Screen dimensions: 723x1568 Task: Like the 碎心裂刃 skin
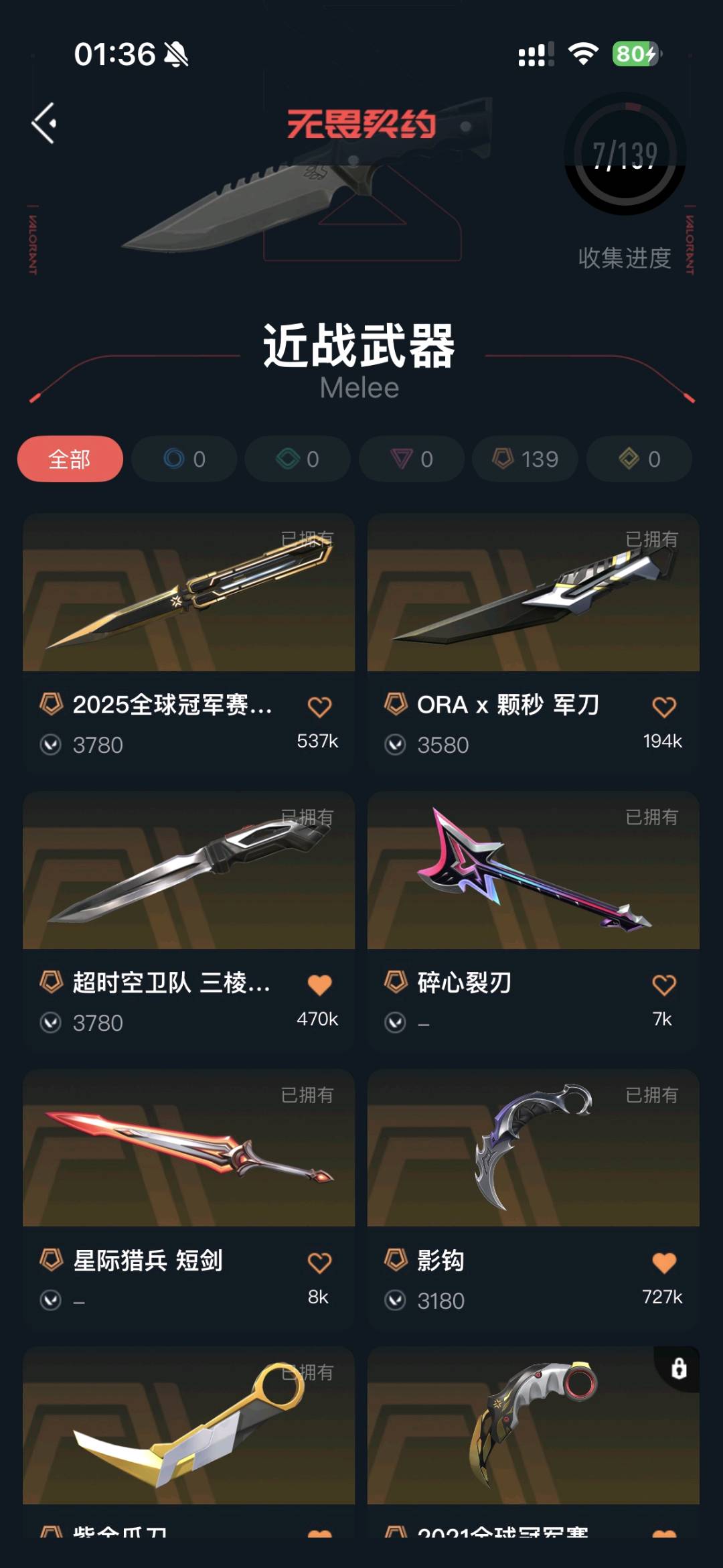point(664,985)
